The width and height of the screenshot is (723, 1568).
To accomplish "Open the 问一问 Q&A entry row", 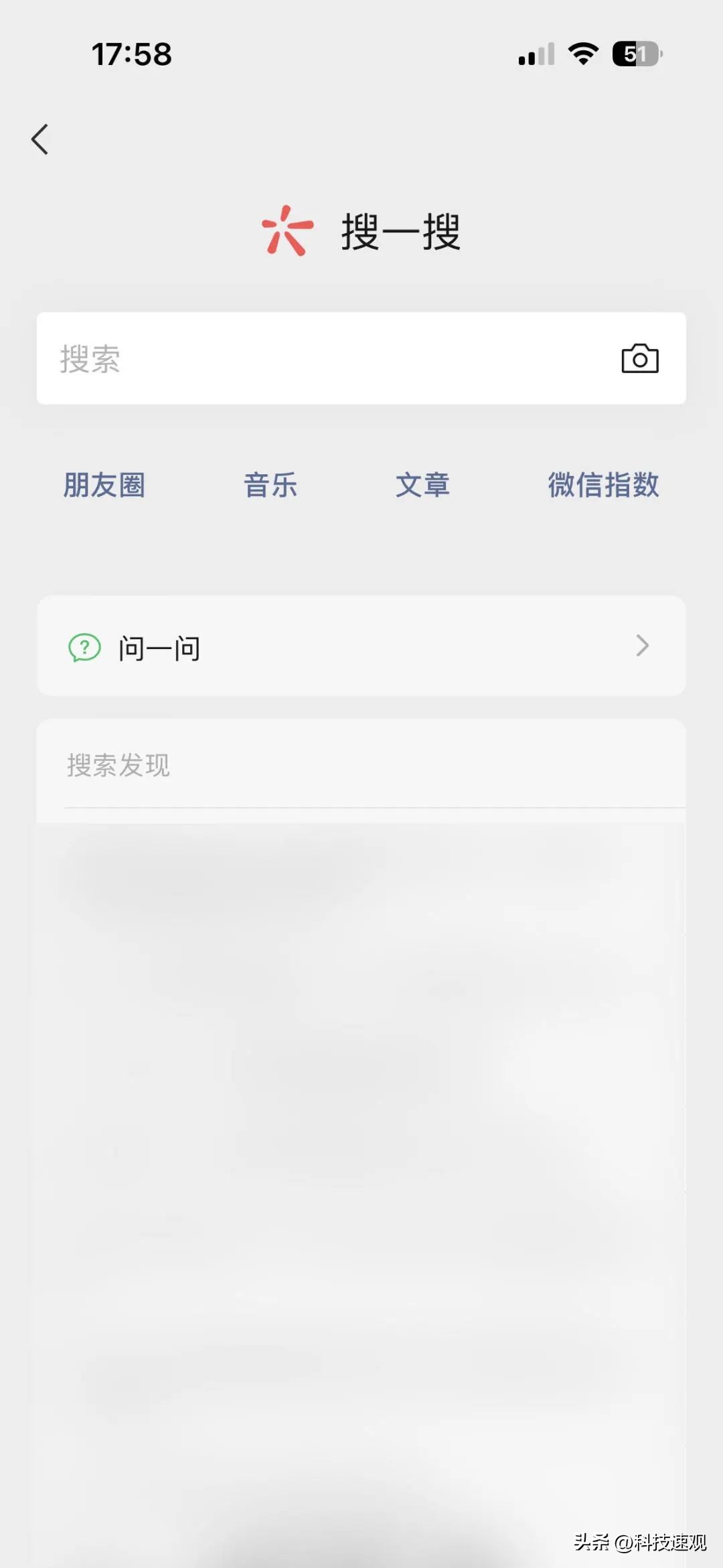I will tap(361, 646).
